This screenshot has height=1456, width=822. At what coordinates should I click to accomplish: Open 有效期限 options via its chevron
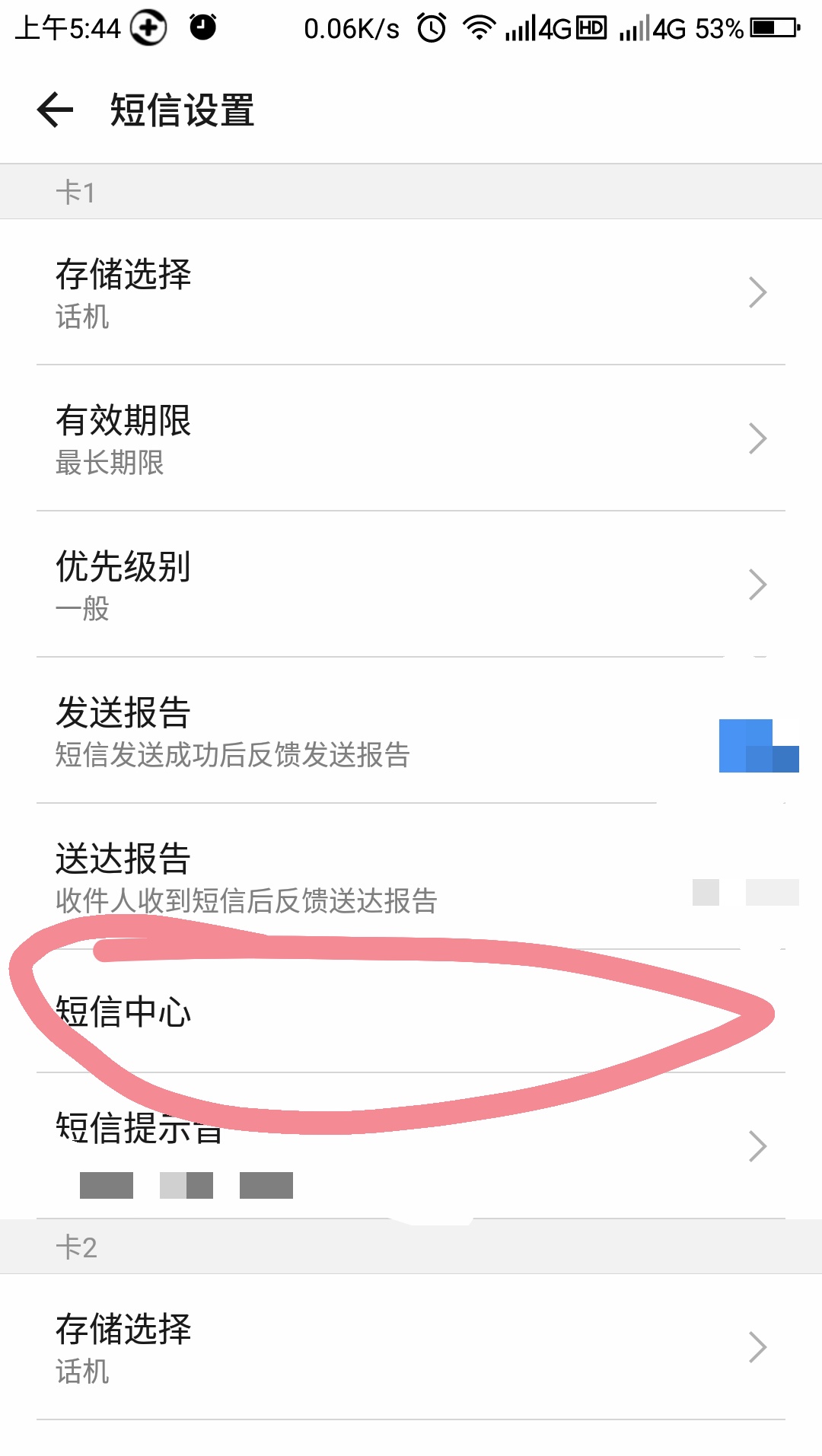pos(756,438)
